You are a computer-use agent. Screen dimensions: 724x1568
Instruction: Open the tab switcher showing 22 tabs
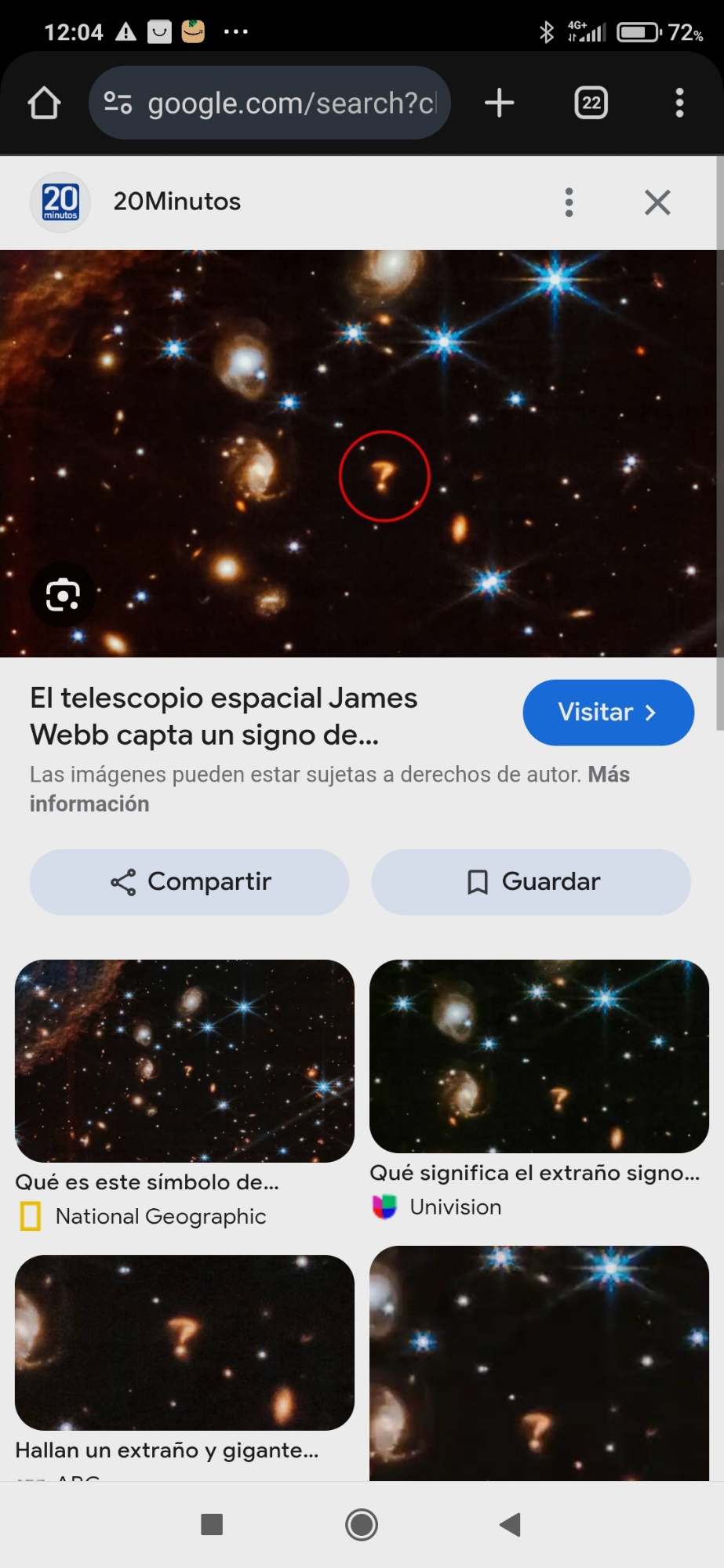pos(591,103)
